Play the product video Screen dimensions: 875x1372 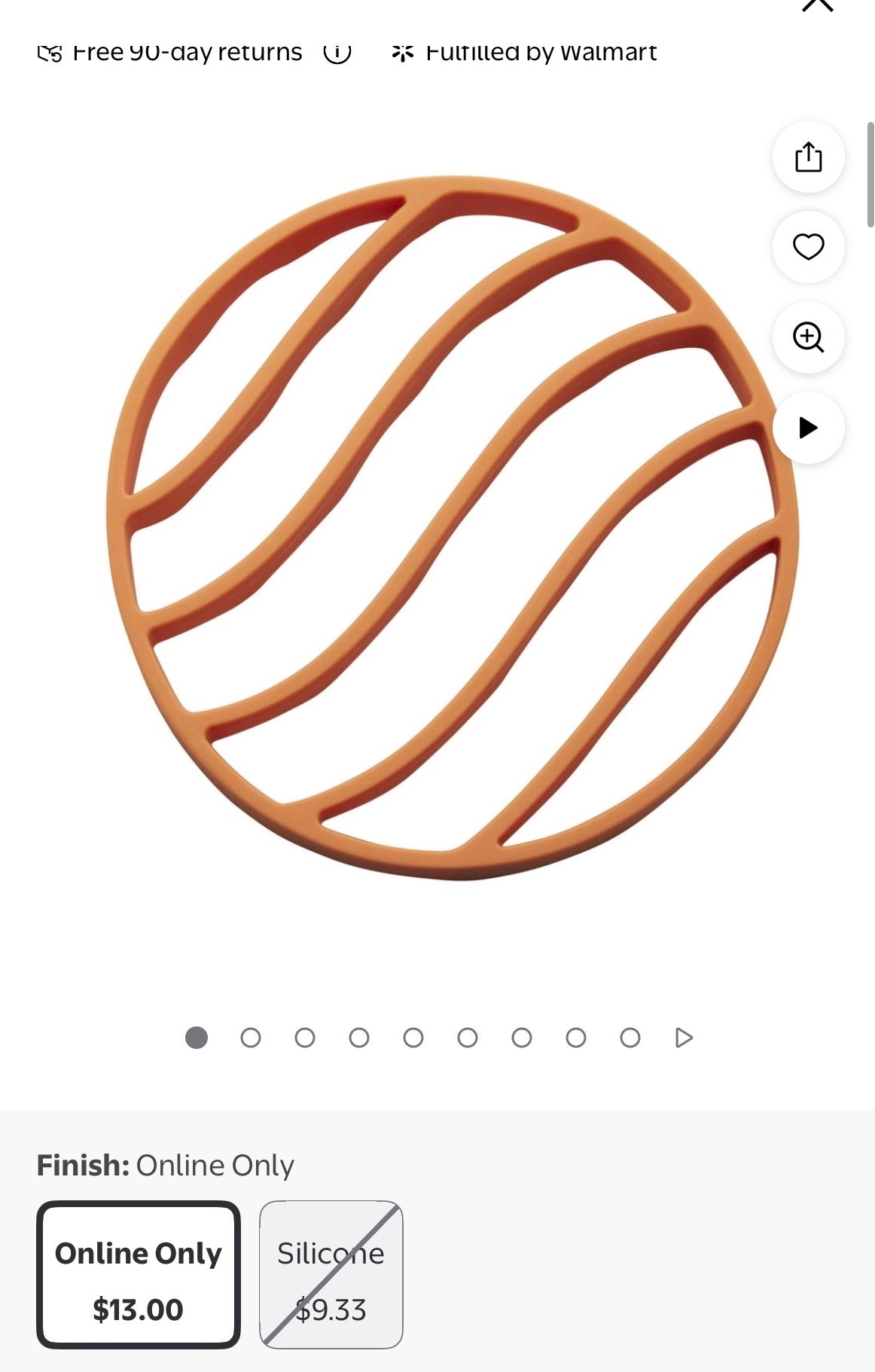808,428
